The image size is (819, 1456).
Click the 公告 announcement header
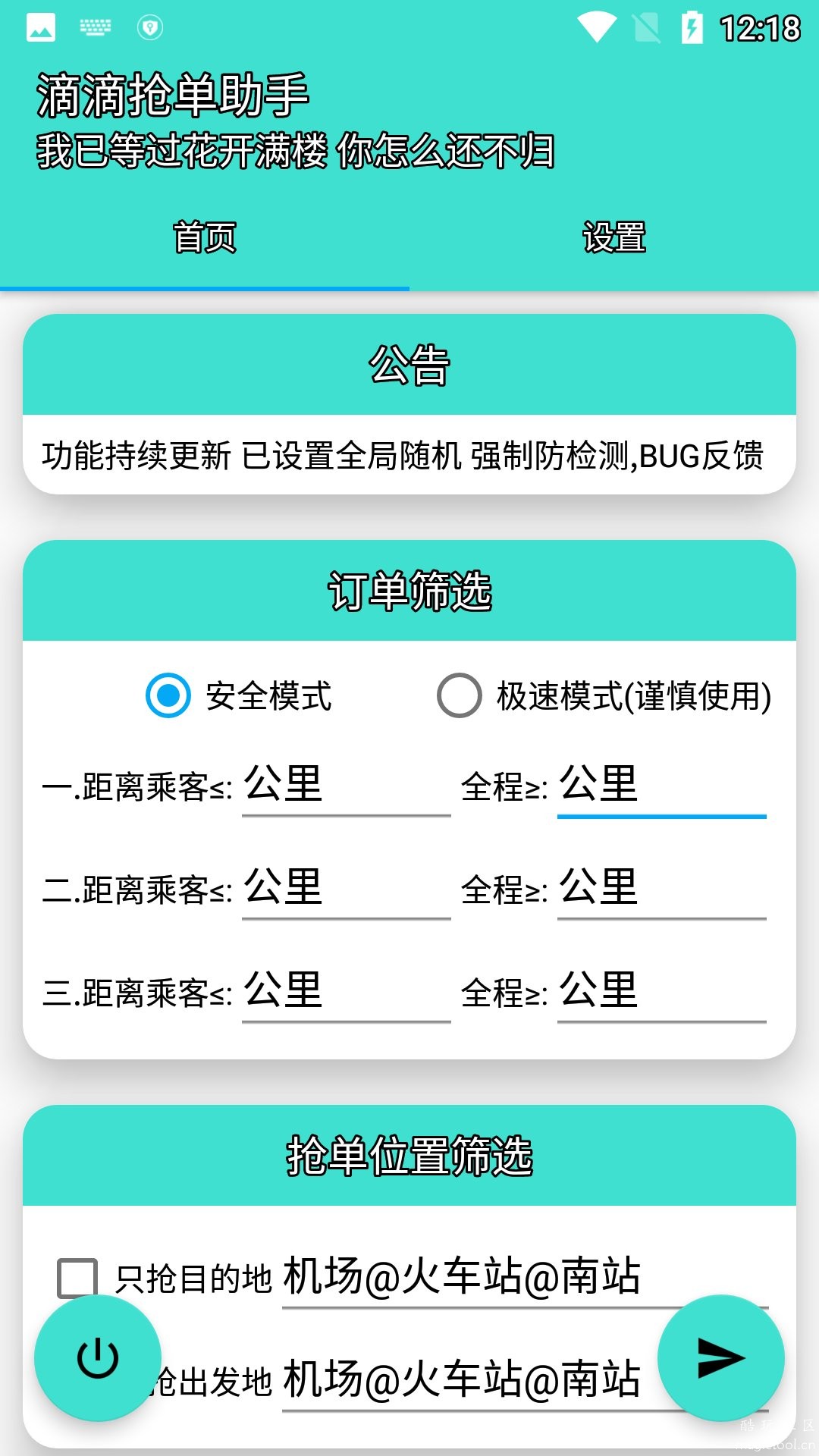pos(409,366)
